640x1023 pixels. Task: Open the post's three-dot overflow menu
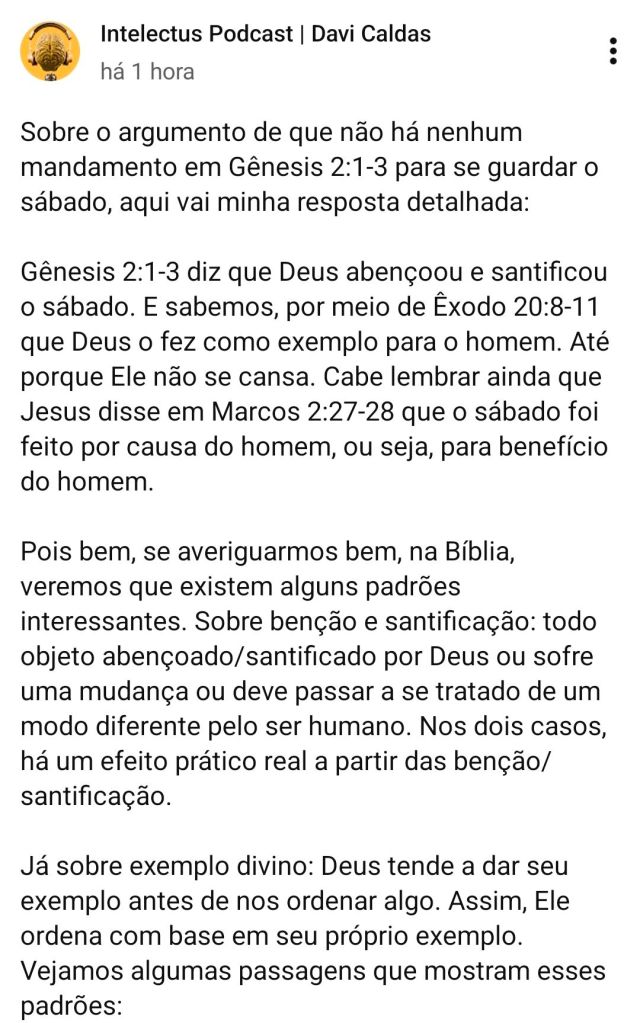pos(612,52)
